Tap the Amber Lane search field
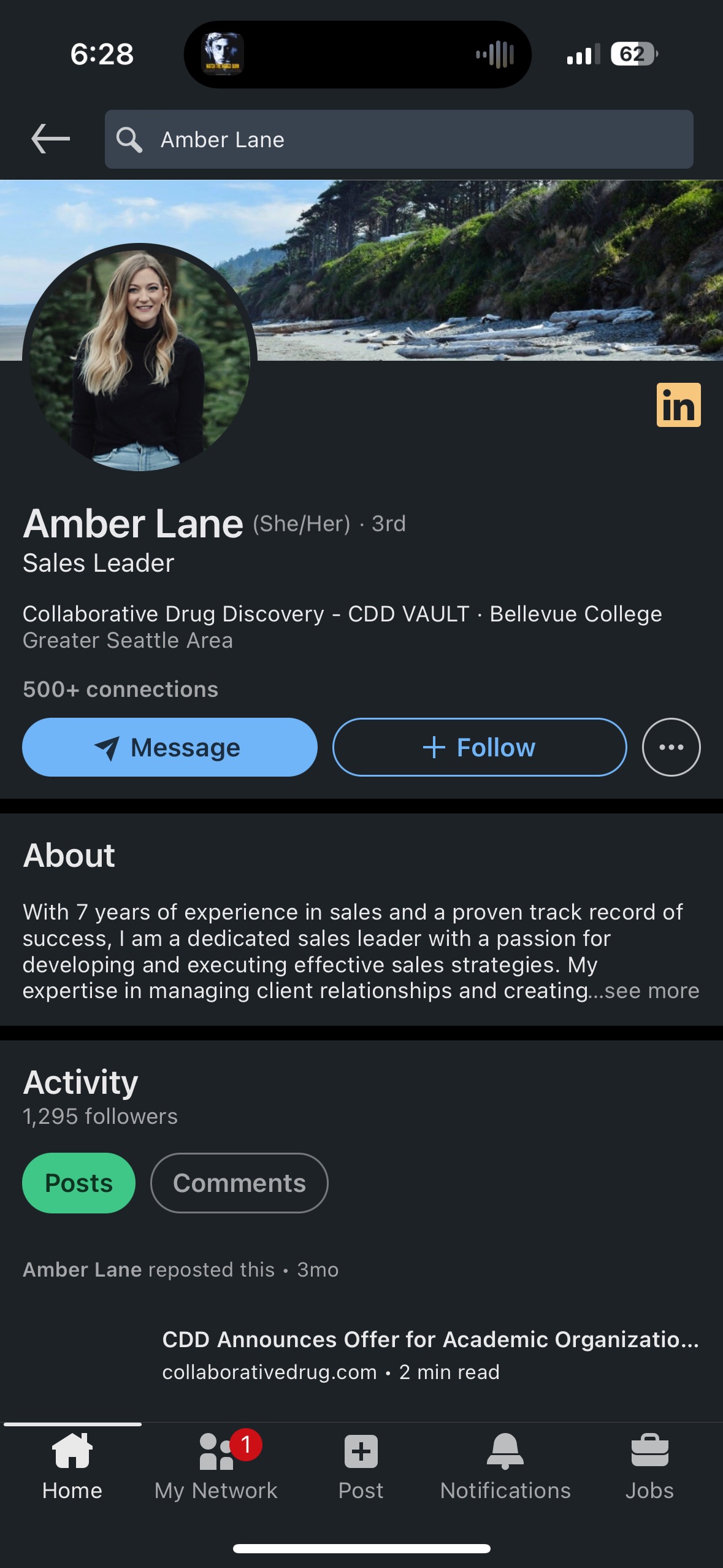The image size is (723, 1568). point(399,139)
